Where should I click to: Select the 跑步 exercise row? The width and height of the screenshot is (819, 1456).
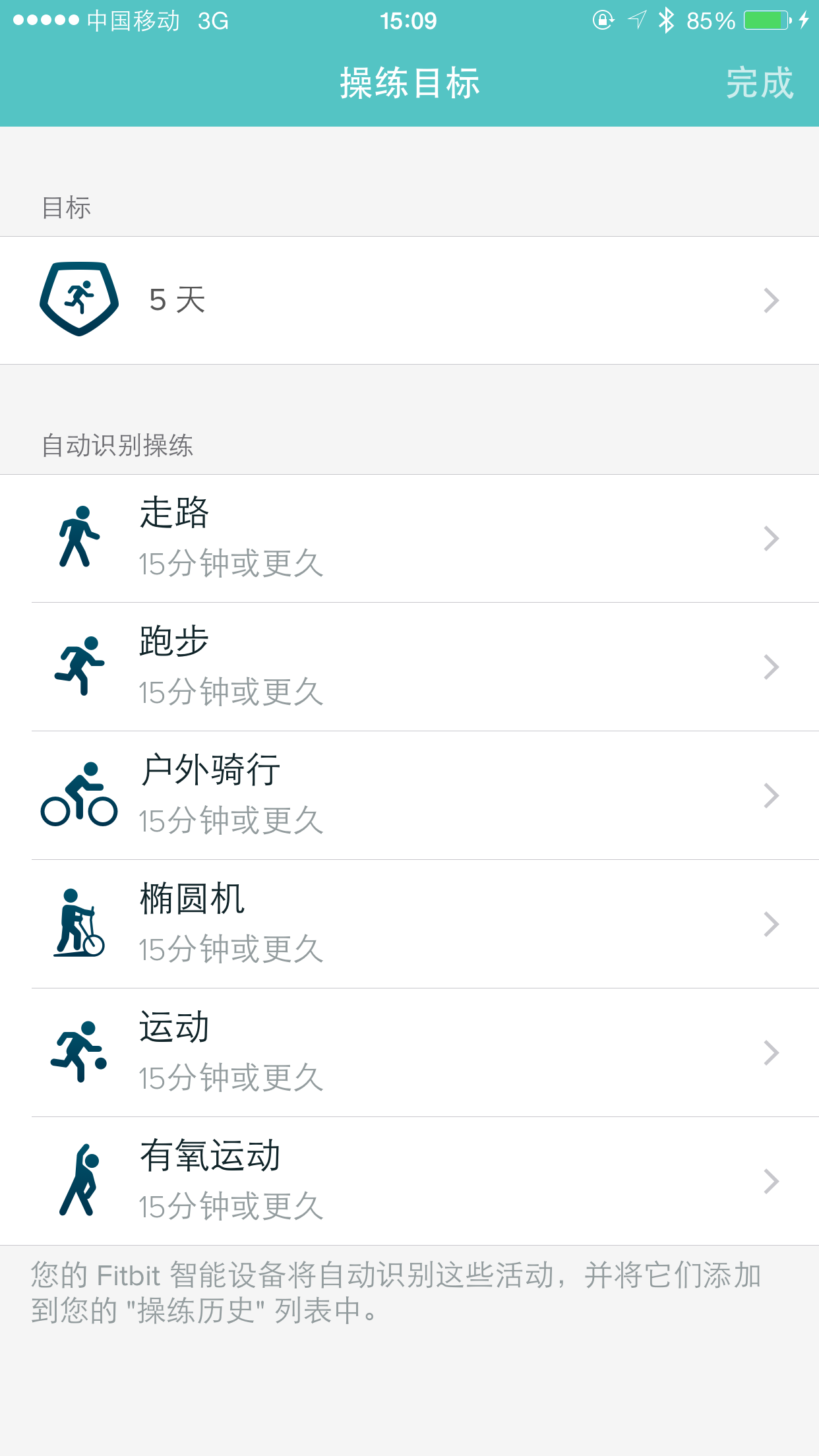[x=409, y=667]
